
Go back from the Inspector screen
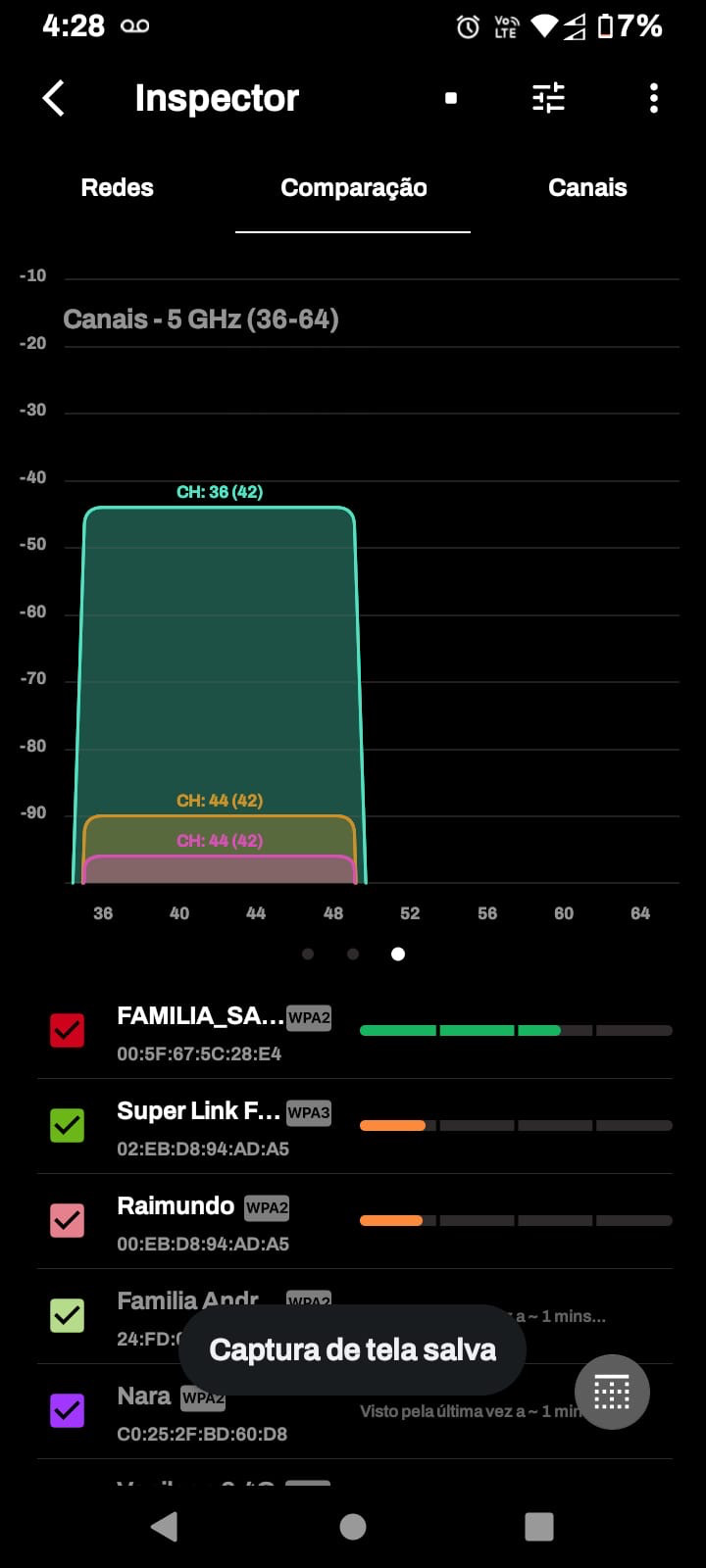pyautogui.click(x=55, y=98)
